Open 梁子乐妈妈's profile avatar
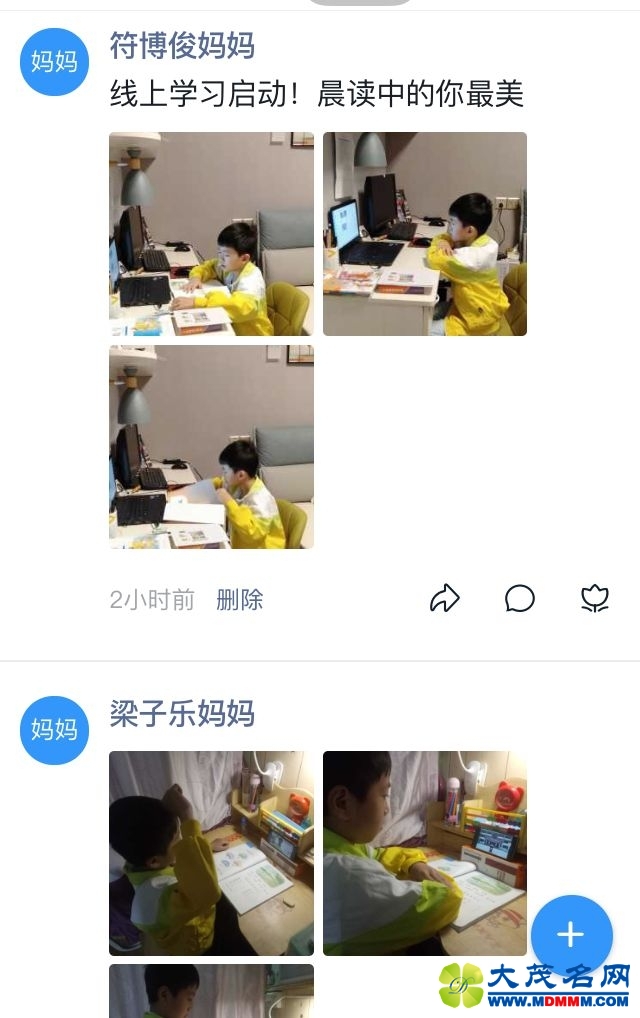Viewport: 640px width, 1018px height. click(x=54, y=730)
